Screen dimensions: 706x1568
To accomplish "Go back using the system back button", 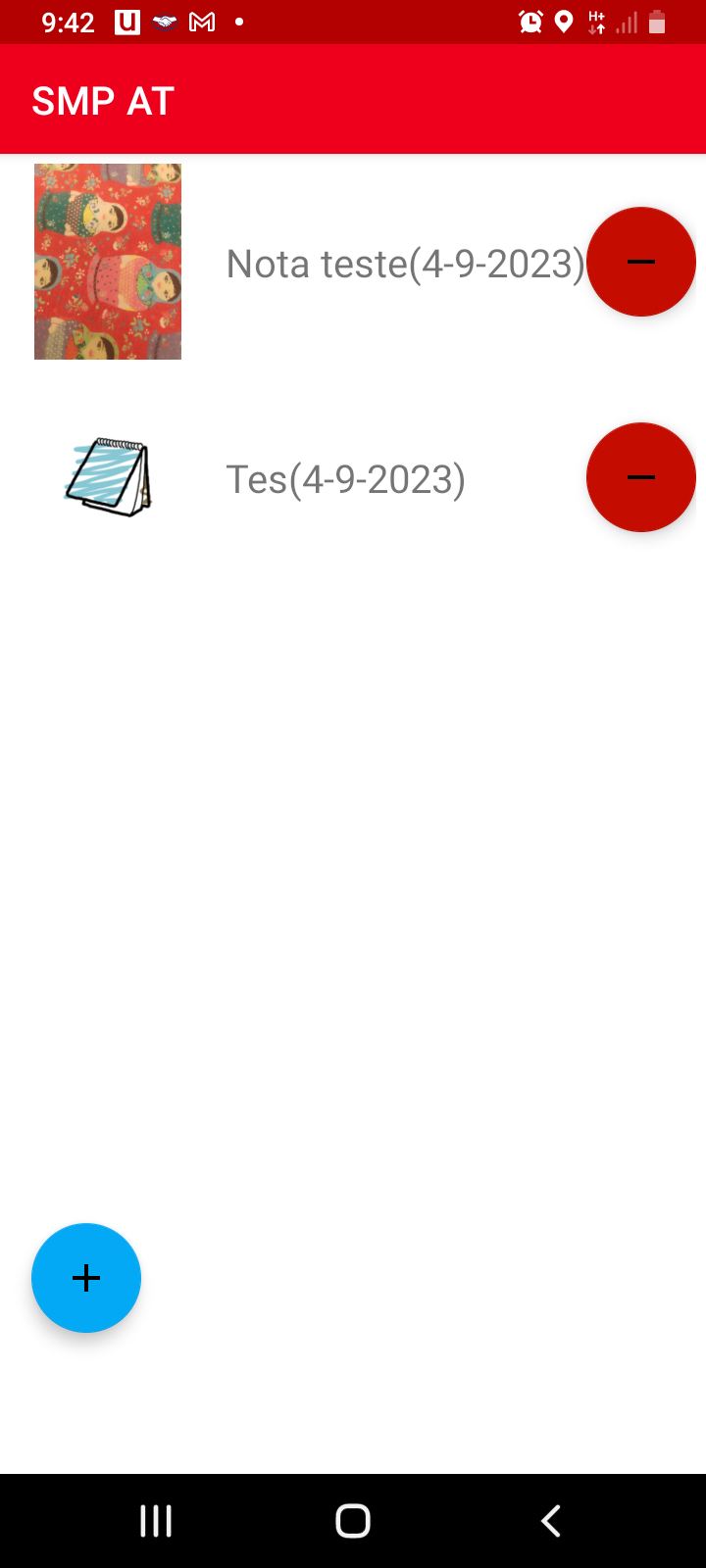I will coord(551,1521).
